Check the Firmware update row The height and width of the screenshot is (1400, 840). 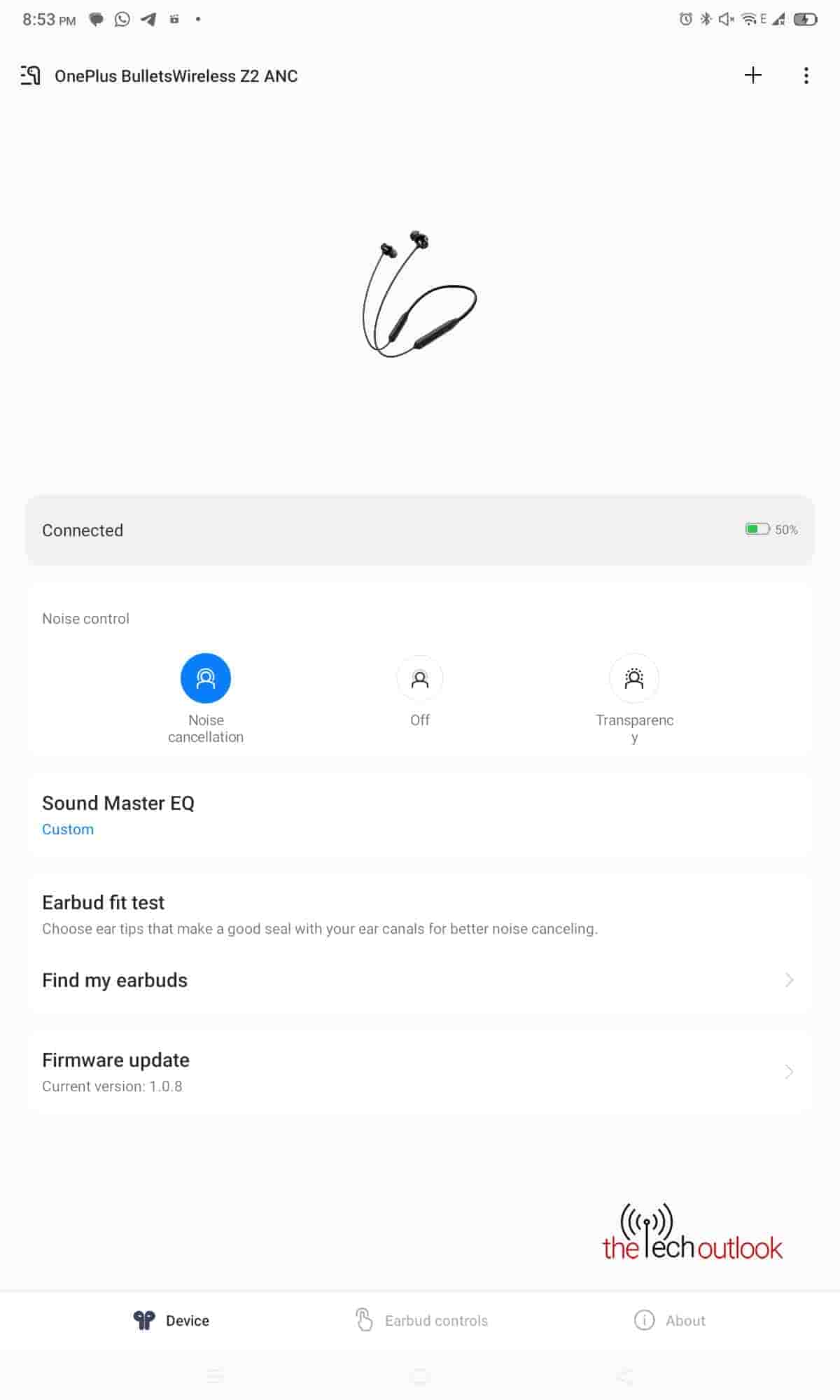[x=420, y=1072]
